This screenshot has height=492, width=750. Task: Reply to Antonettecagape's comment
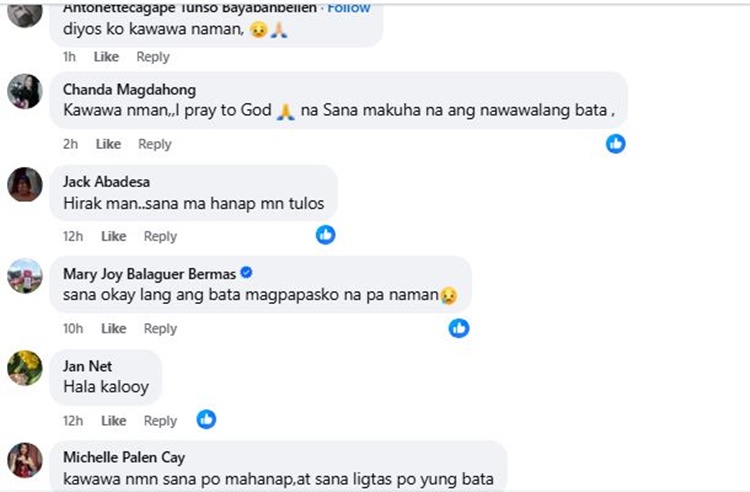(x=153, y=56)
